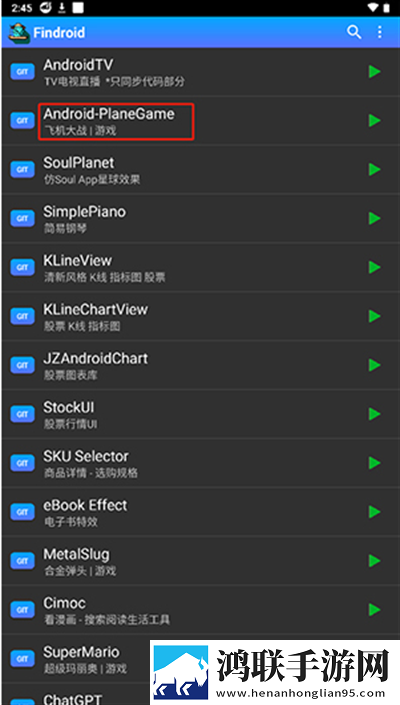Image resolution: width=400 pixels, height=705 pixels.
Task: Open the search icon in the app bar
Action: tap(354, 32)
